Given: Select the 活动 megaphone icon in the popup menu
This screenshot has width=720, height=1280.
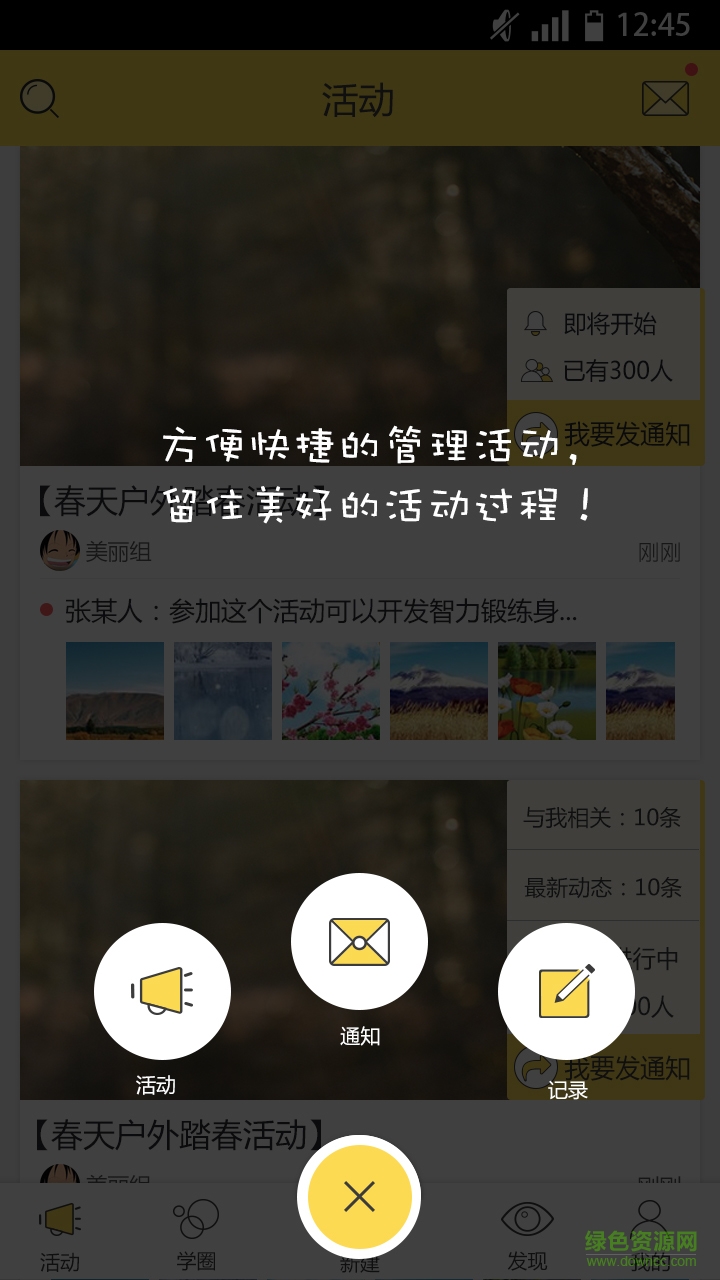Looking at the screenshot, I should 163,991.
